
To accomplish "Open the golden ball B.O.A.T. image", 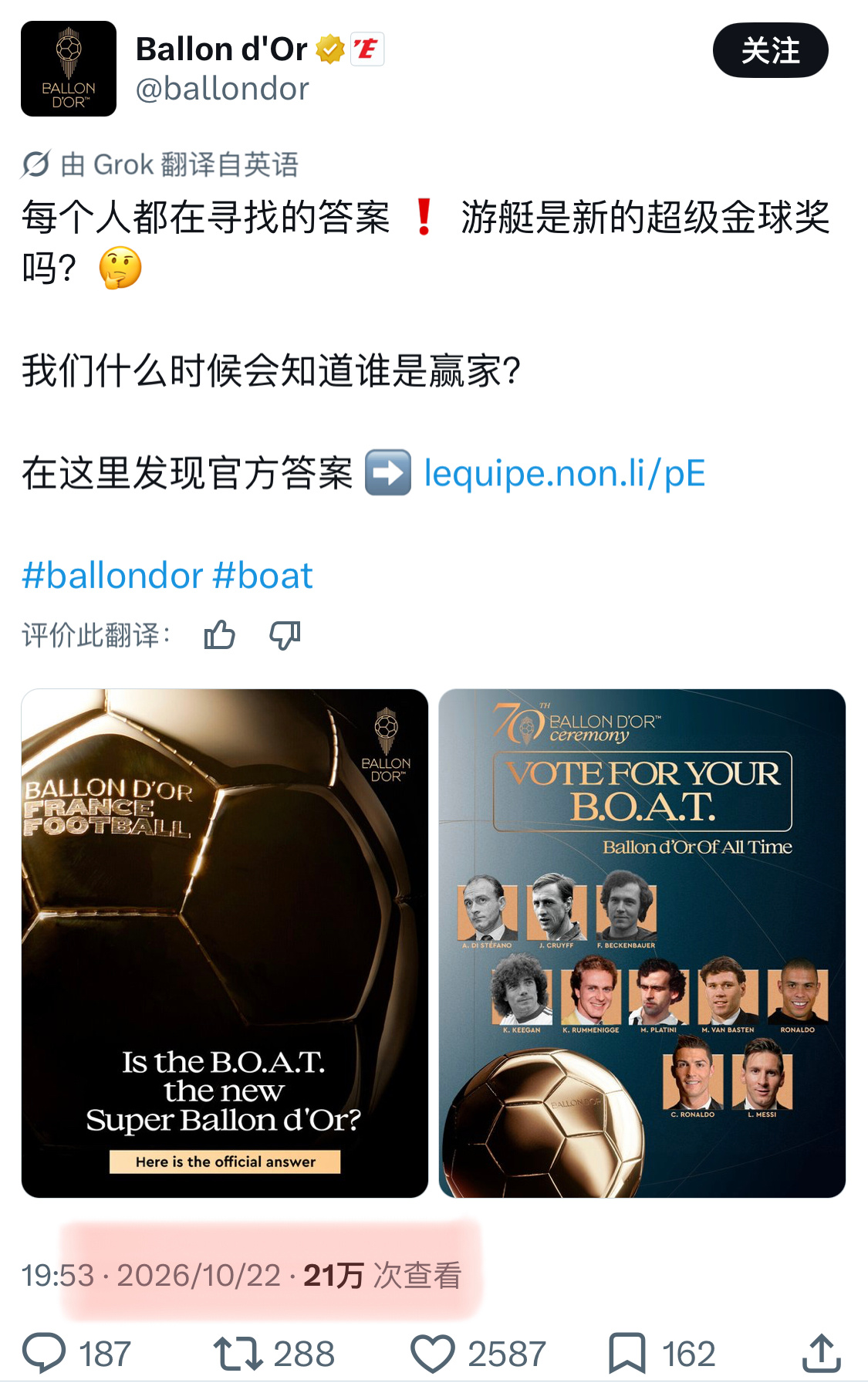I will (225, 943).
